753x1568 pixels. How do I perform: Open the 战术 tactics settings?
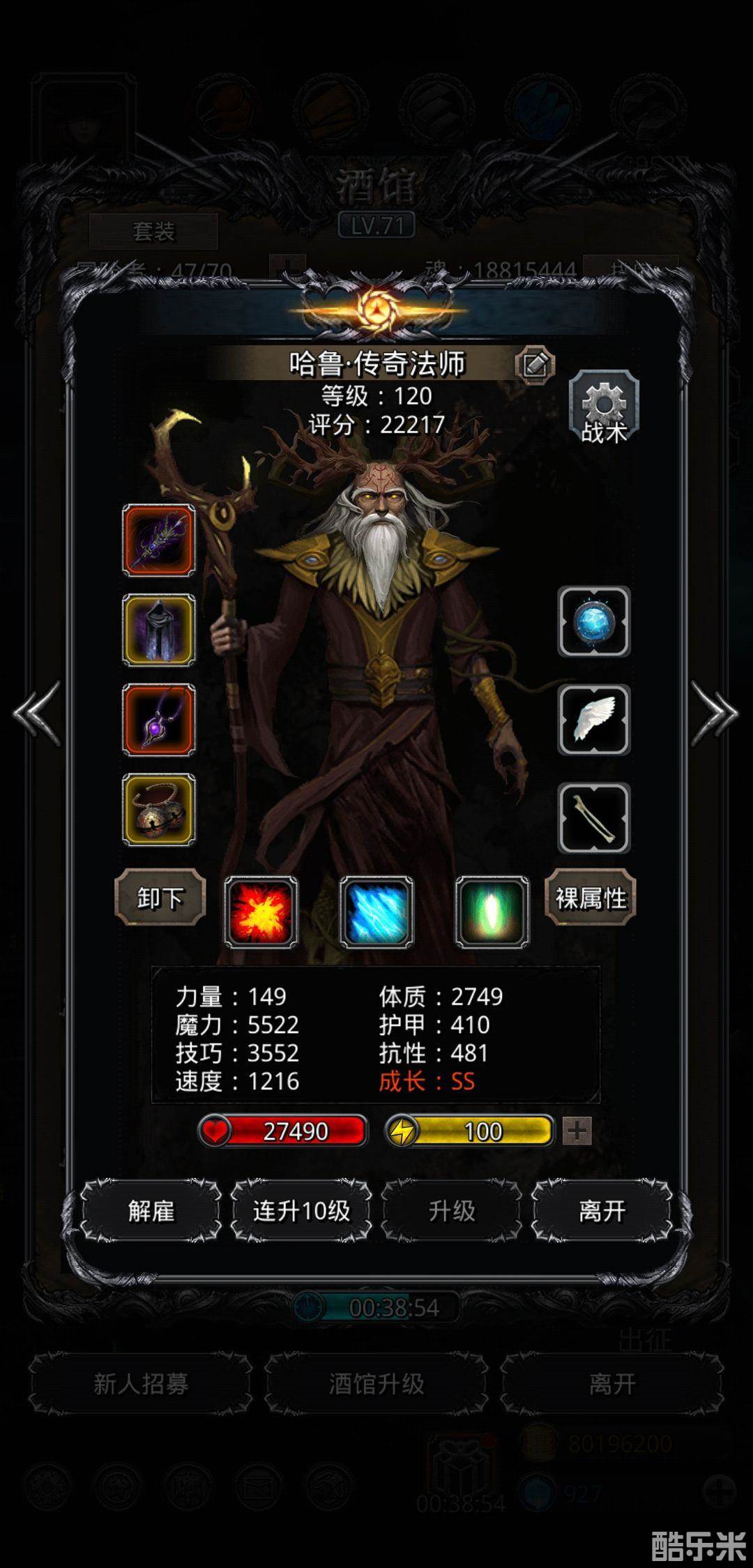(604, 409)
